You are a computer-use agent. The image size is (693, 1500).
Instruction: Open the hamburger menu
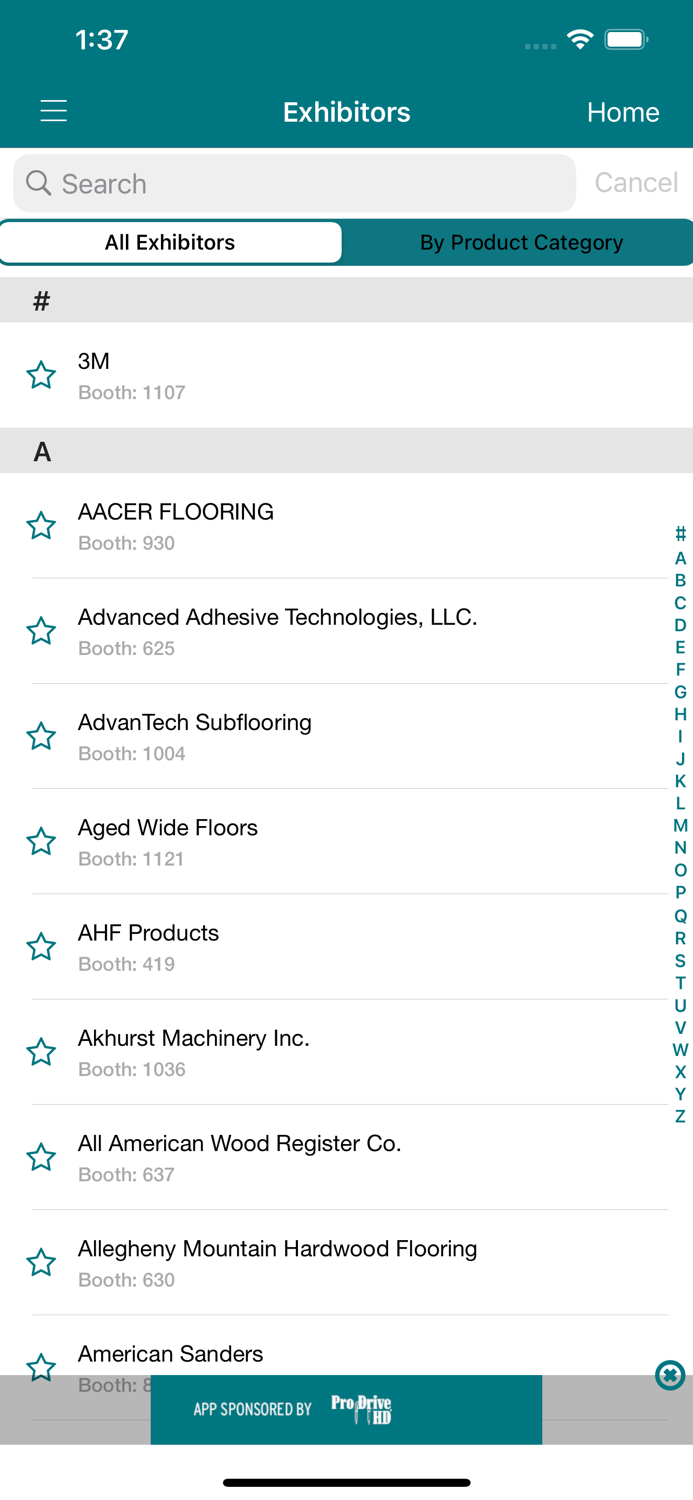(x=53, y=111)
